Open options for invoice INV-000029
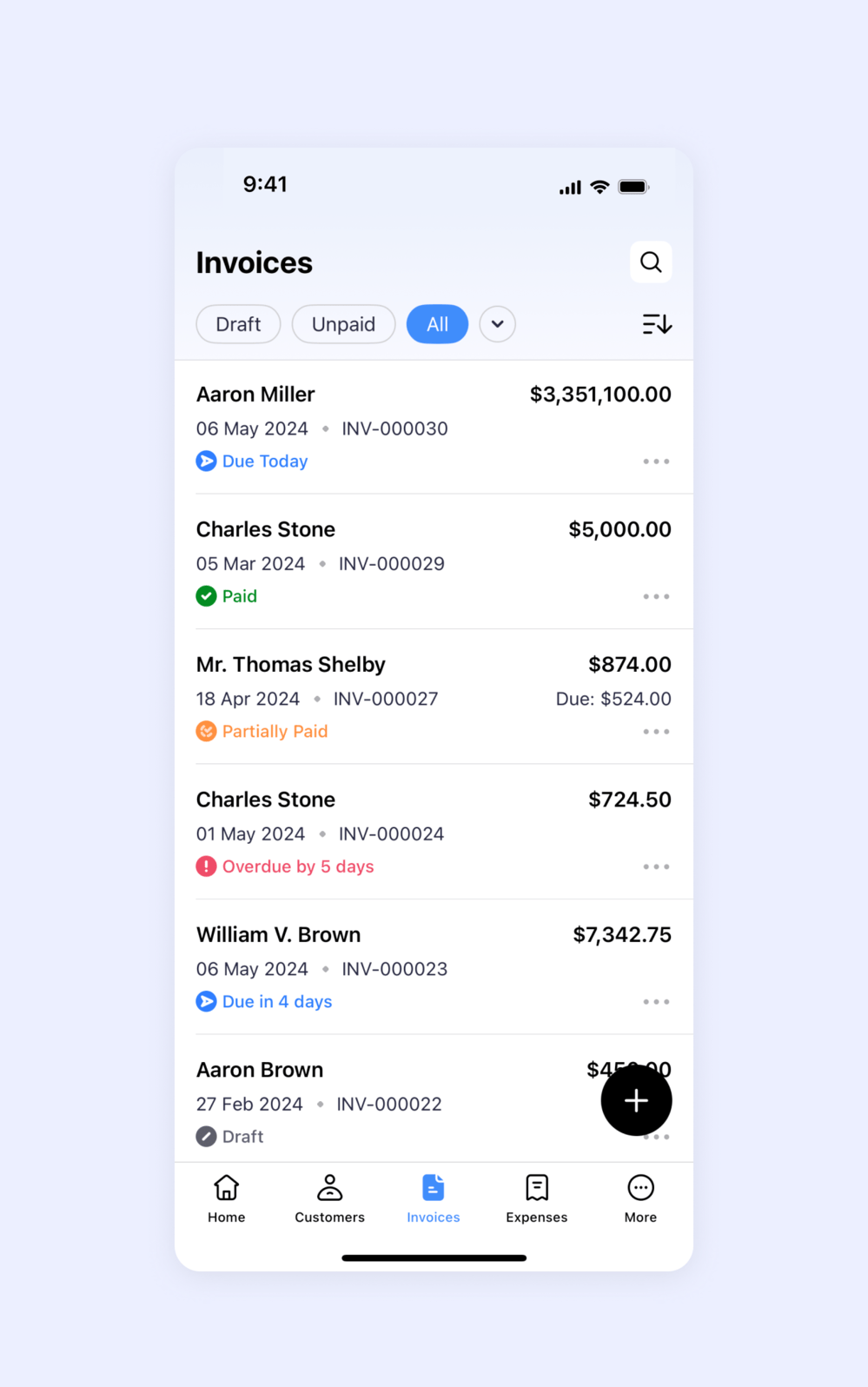868x1387 pixels. [656, 596]
